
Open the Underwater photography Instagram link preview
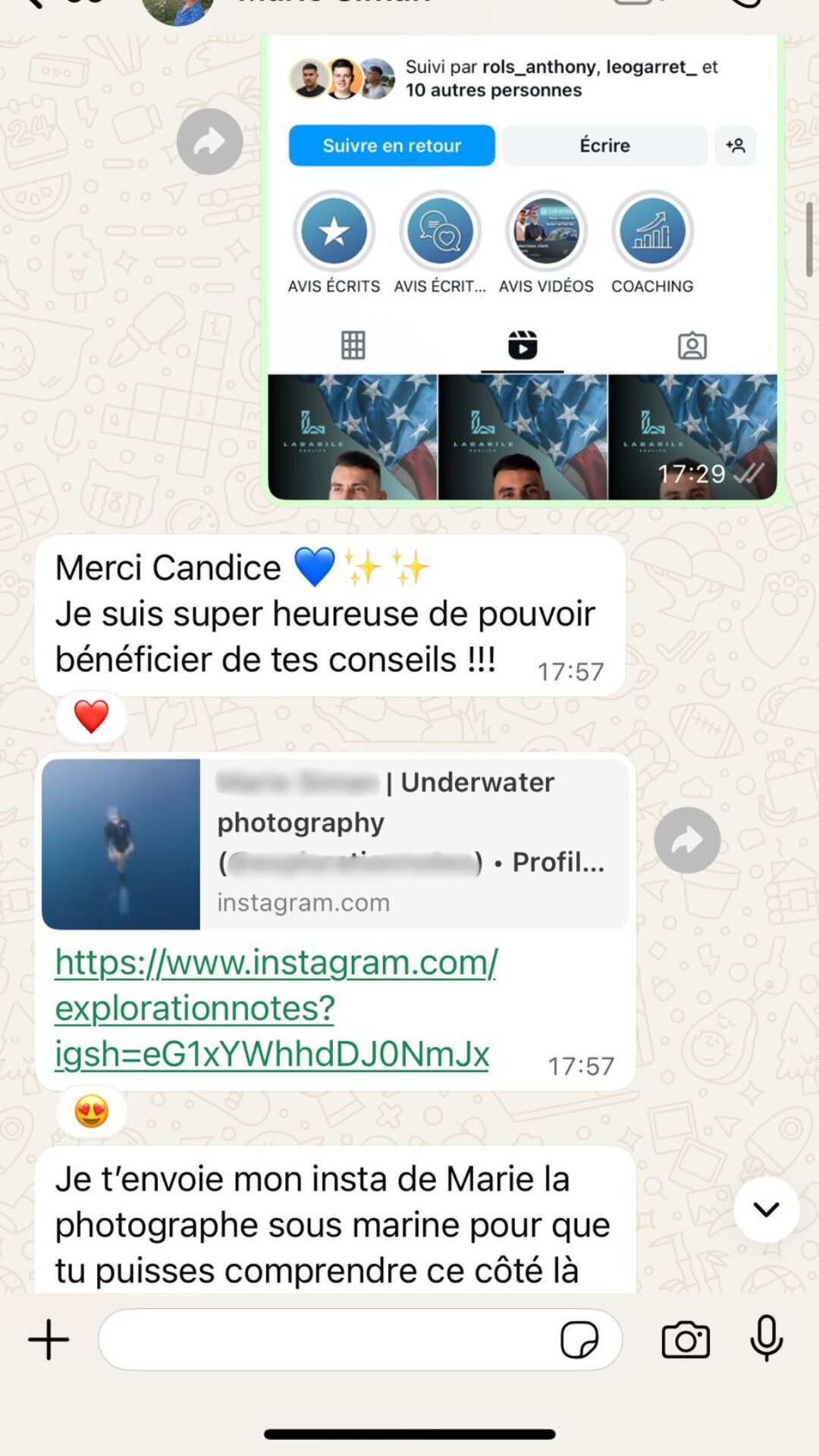335,843
